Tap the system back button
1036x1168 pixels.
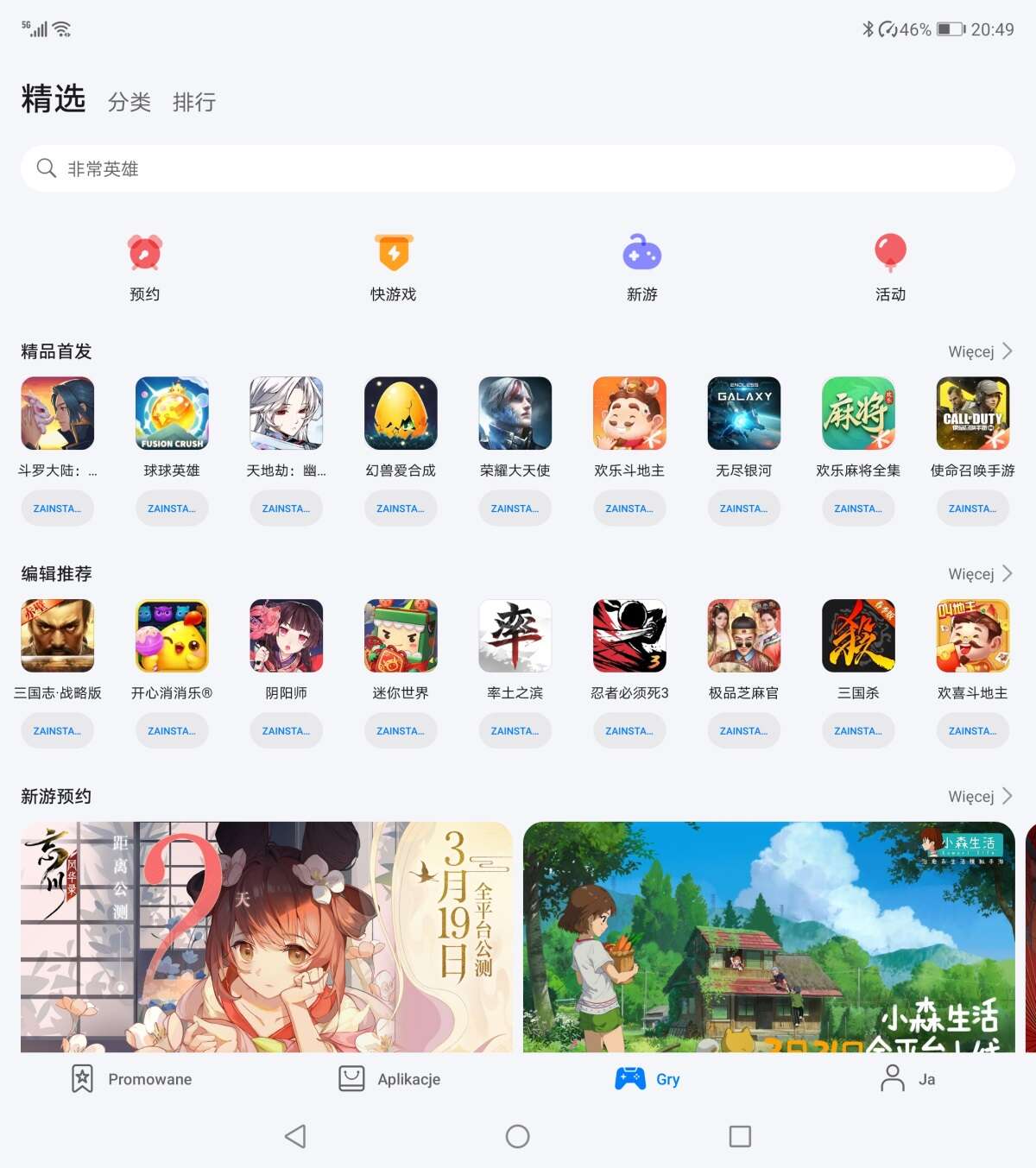[x=295, y=1136]
